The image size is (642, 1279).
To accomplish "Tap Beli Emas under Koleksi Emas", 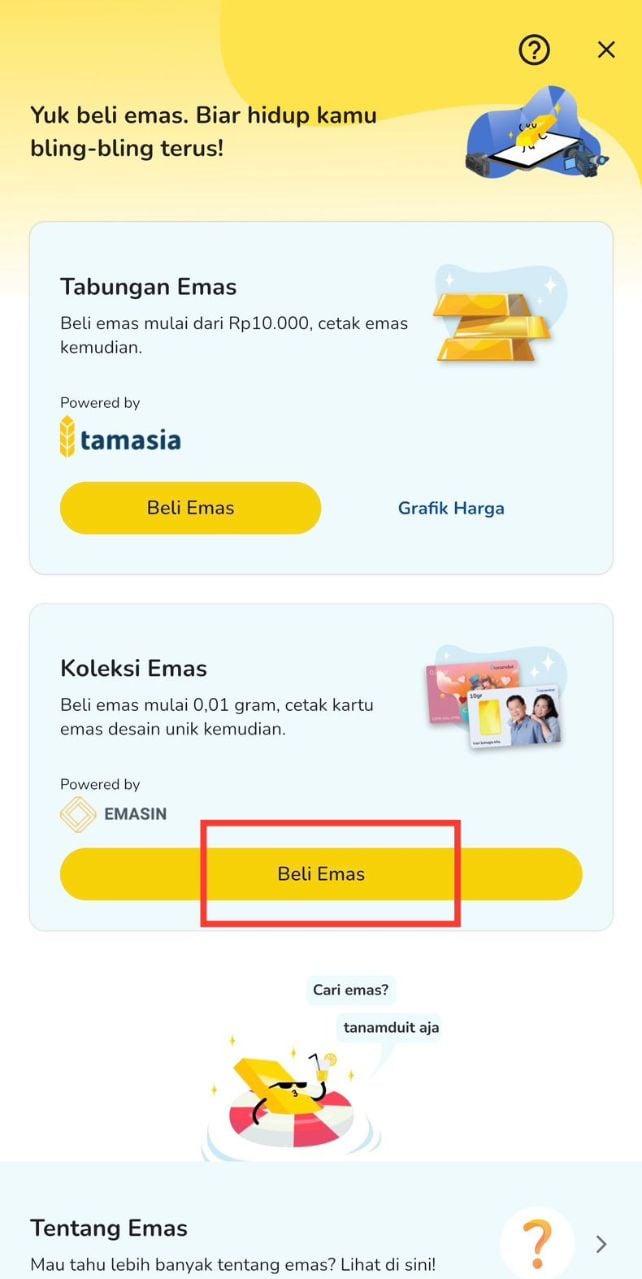I will click(x=321, y=874).
